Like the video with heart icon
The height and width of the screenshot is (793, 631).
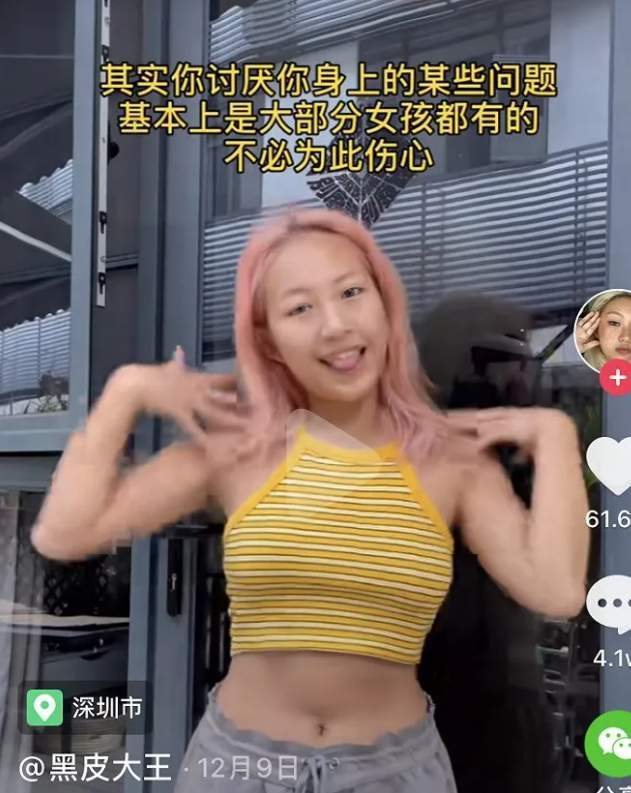coord(609,467)
